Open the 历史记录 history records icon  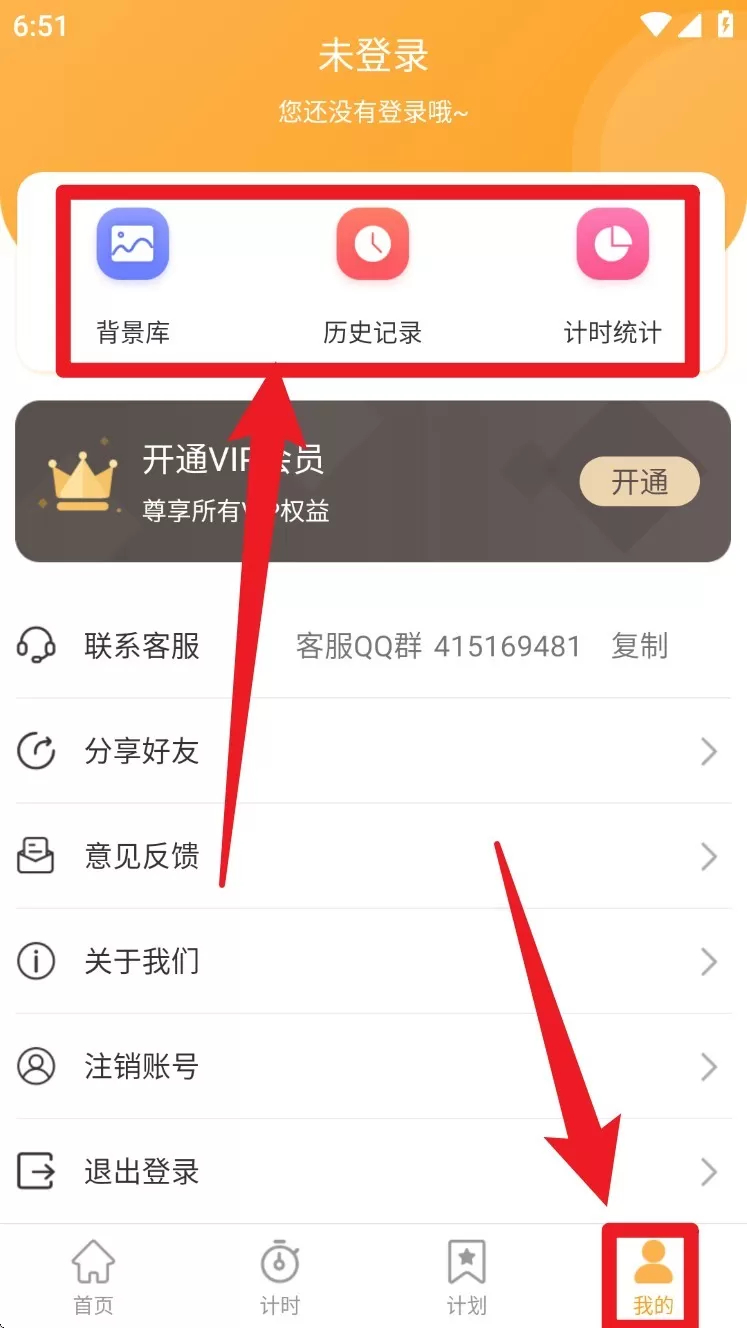click(x=373, y=243)
